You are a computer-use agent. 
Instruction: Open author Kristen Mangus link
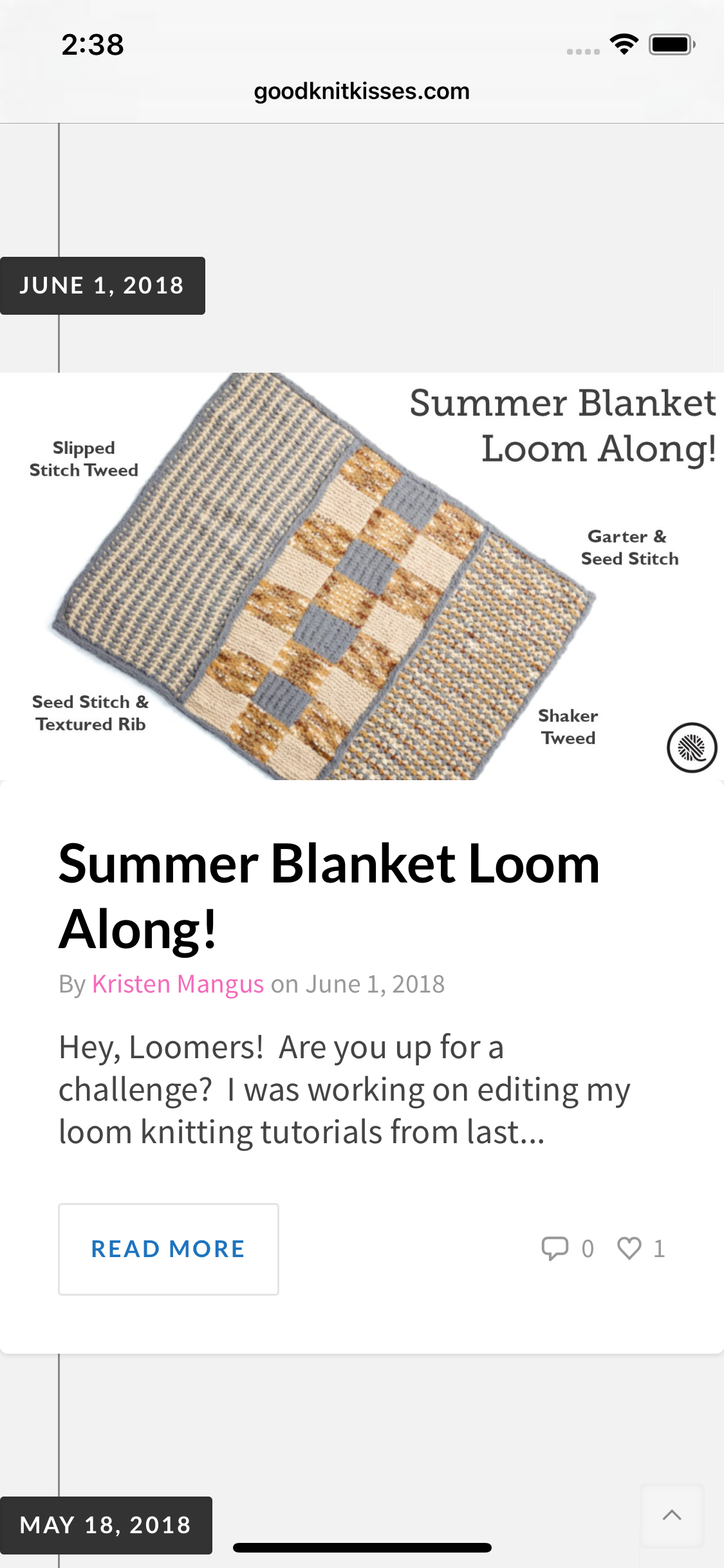(x=178, y=984)
